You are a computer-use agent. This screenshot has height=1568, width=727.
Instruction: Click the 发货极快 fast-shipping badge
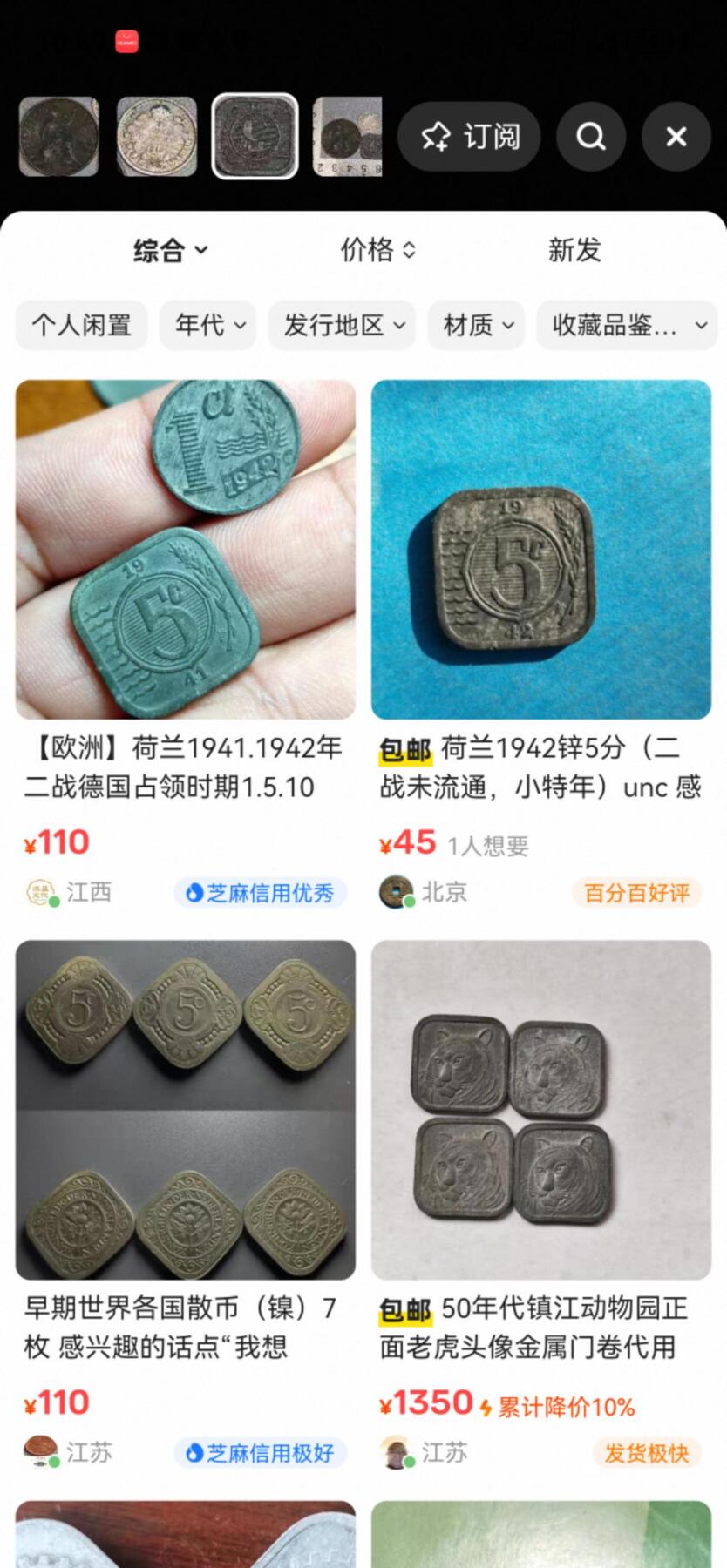tap(646, 1453)
